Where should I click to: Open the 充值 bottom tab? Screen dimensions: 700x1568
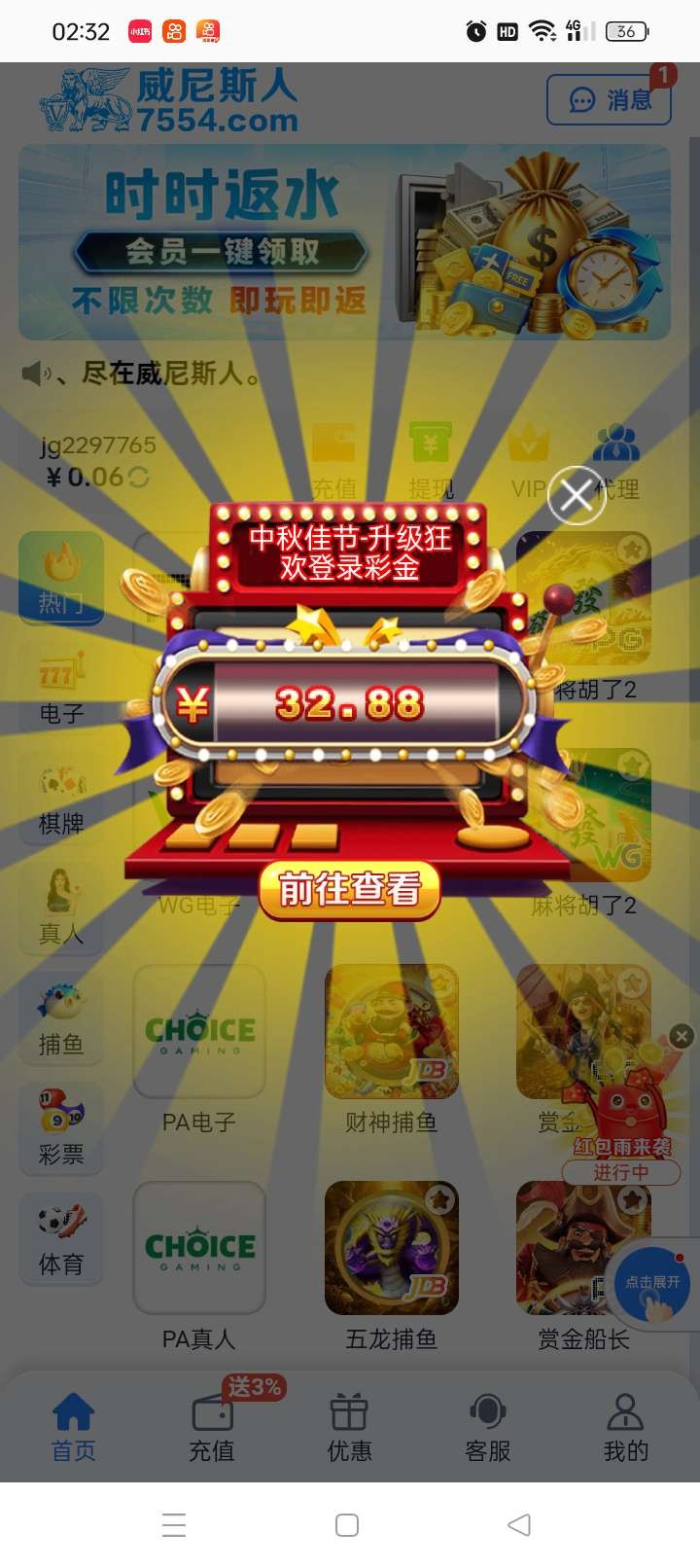tap(212, 1427)
